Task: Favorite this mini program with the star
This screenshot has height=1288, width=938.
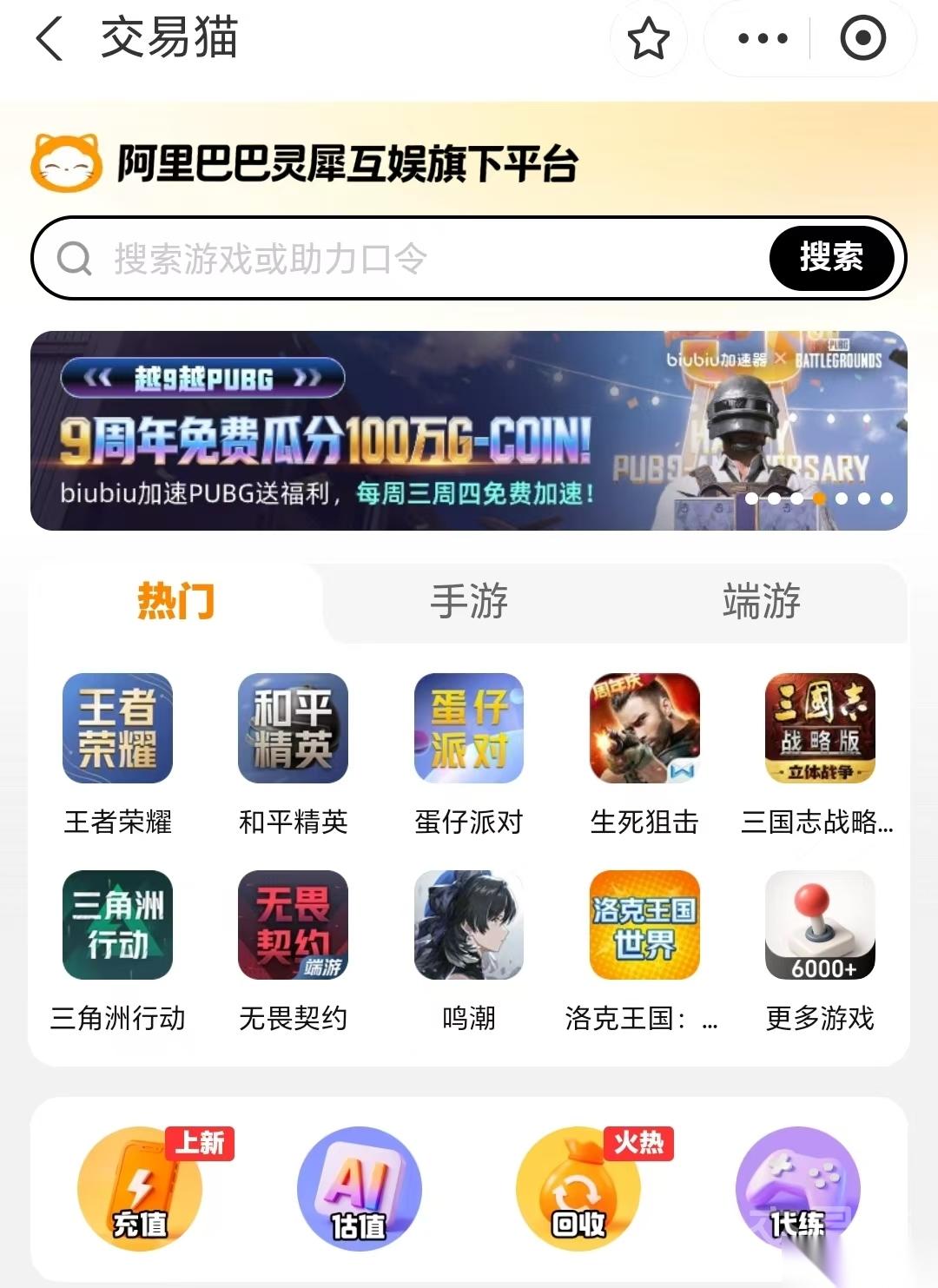Action: pos(648,39)
